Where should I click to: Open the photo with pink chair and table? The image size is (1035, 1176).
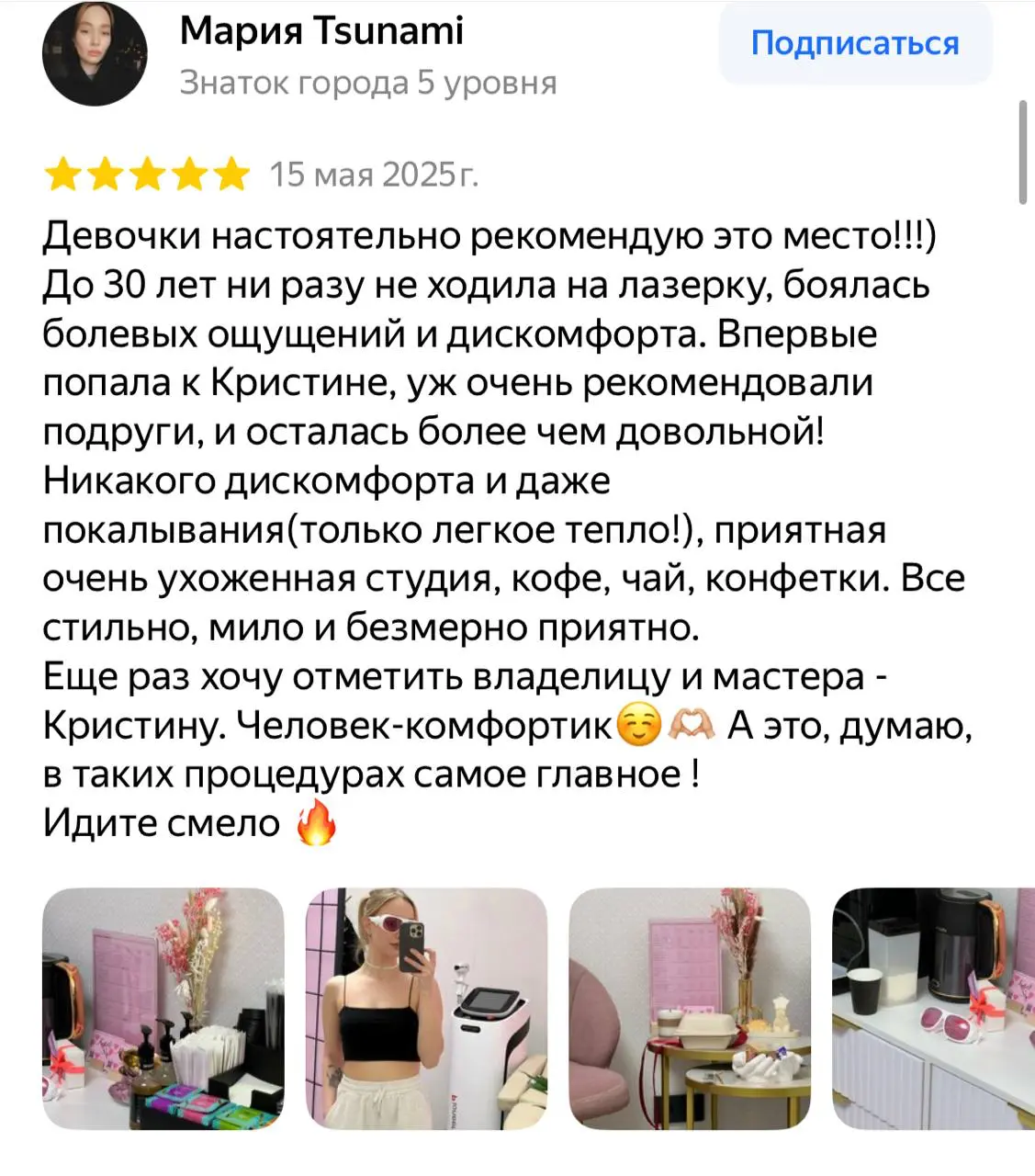tap(690, 1008)
